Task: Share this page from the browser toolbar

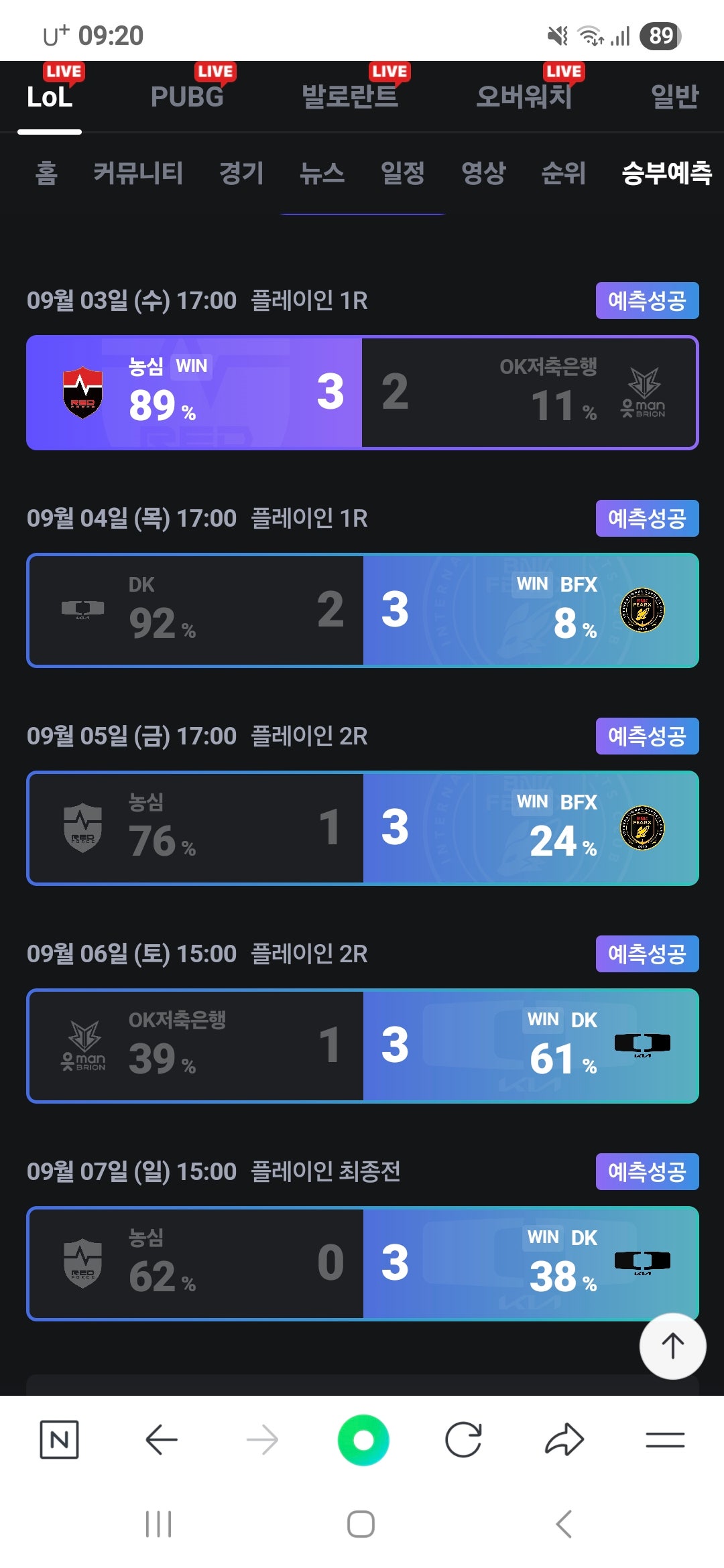Action: (564, 1439)
